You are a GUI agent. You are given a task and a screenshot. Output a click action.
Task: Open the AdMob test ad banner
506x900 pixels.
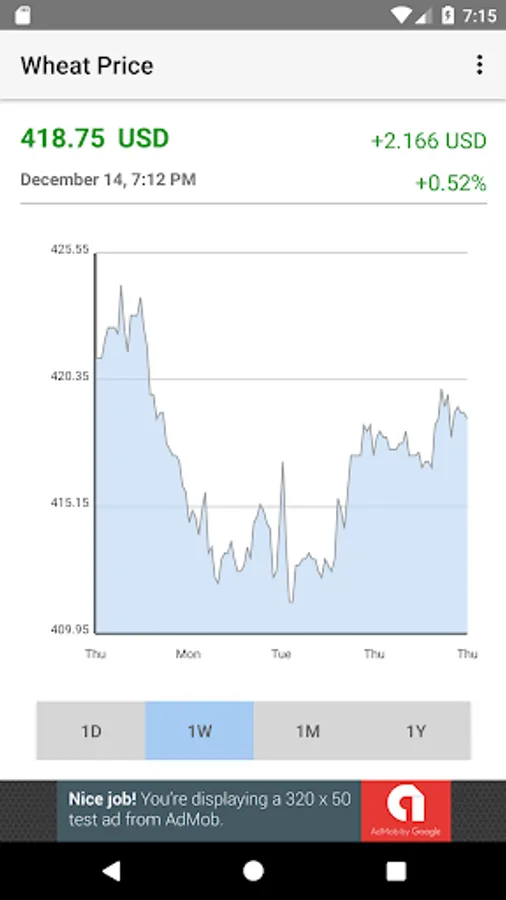click(254, 810)
